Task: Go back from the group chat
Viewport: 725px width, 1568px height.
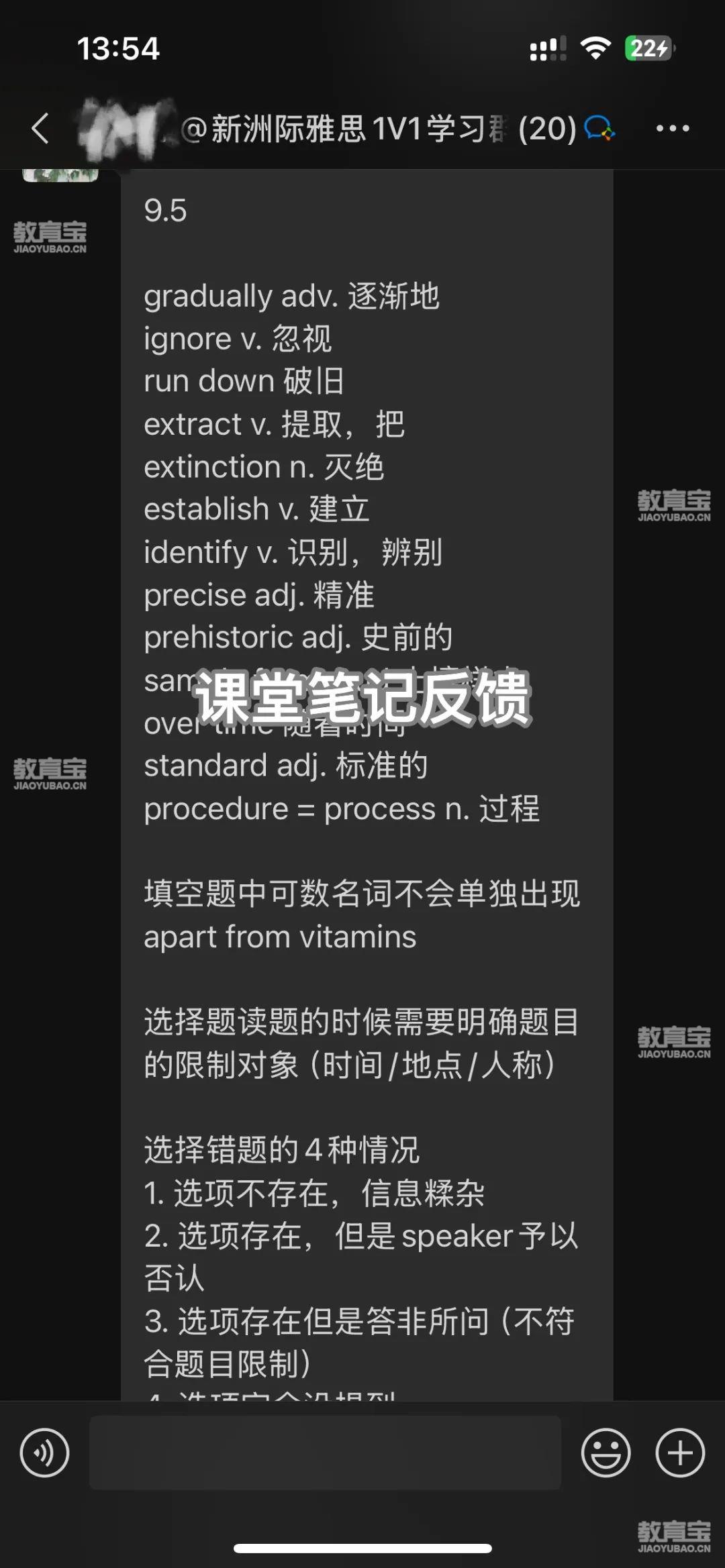Action: coord(40,128)
